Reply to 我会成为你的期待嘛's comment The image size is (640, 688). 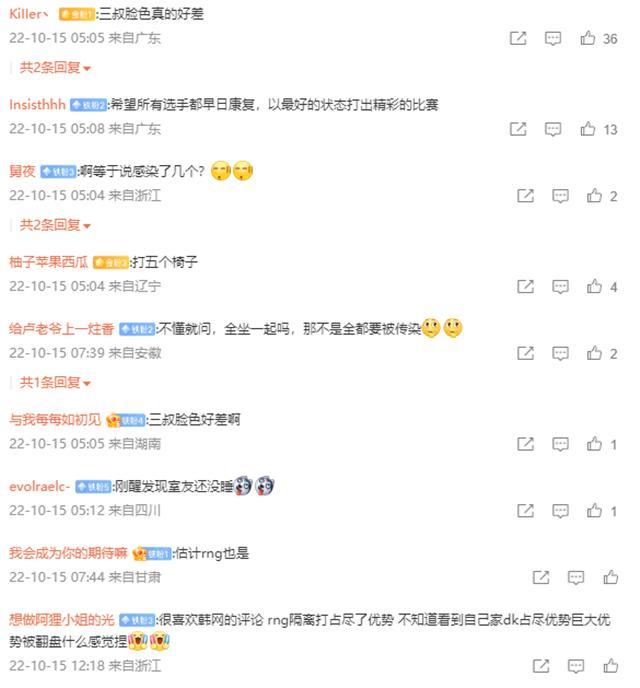click(576, 577)
